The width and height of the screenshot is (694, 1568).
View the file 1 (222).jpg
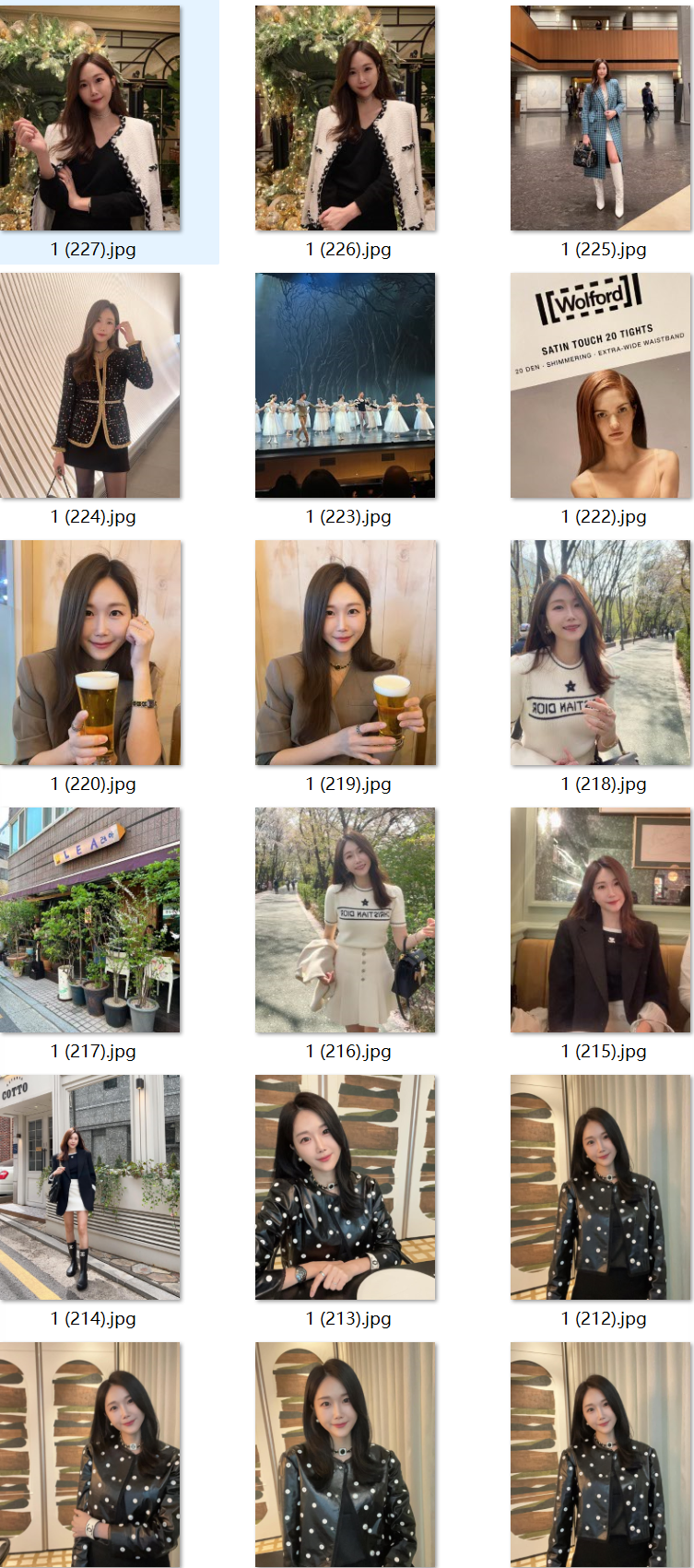click(x=601, y=385)
